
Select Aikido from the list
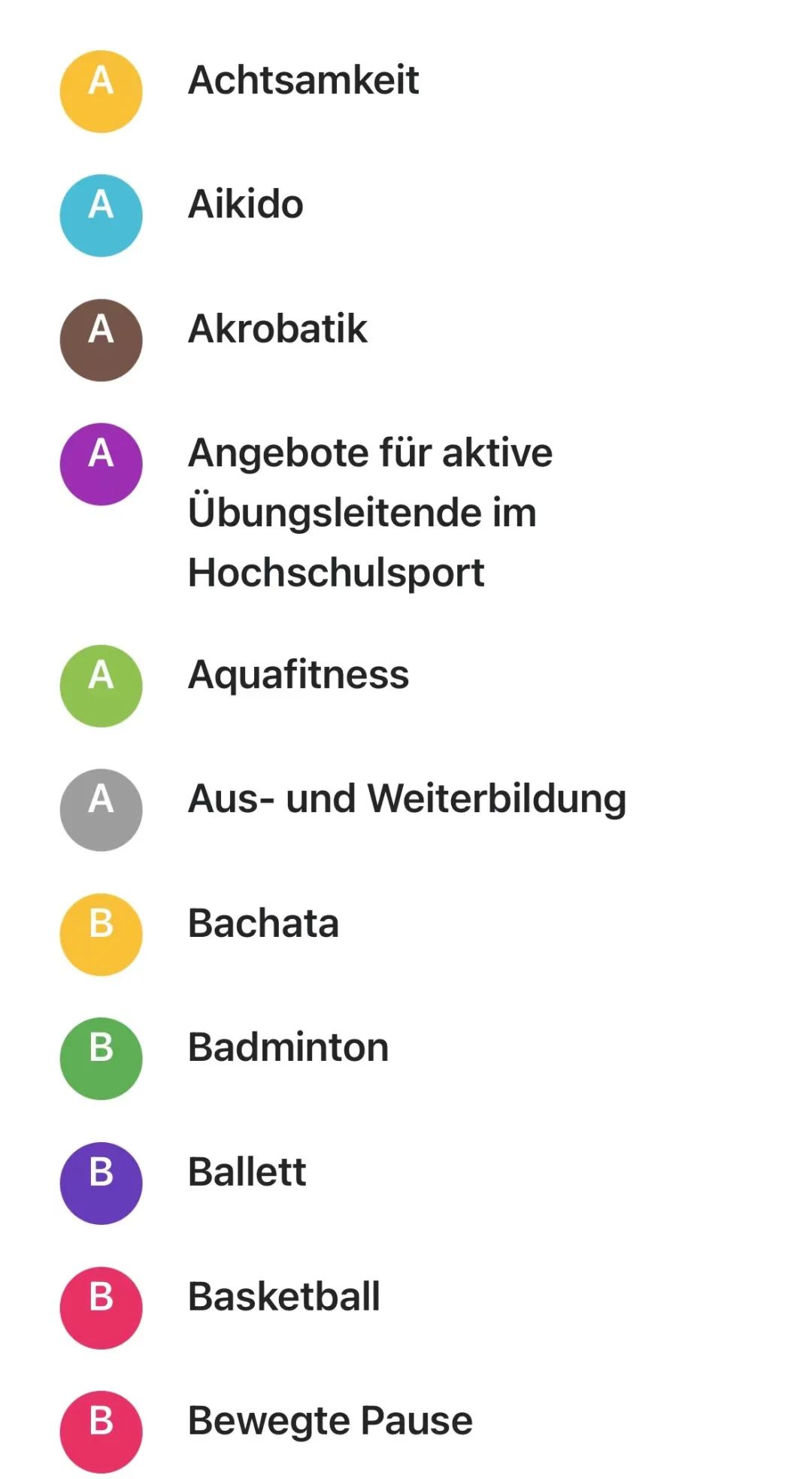[x=246, y=205]
